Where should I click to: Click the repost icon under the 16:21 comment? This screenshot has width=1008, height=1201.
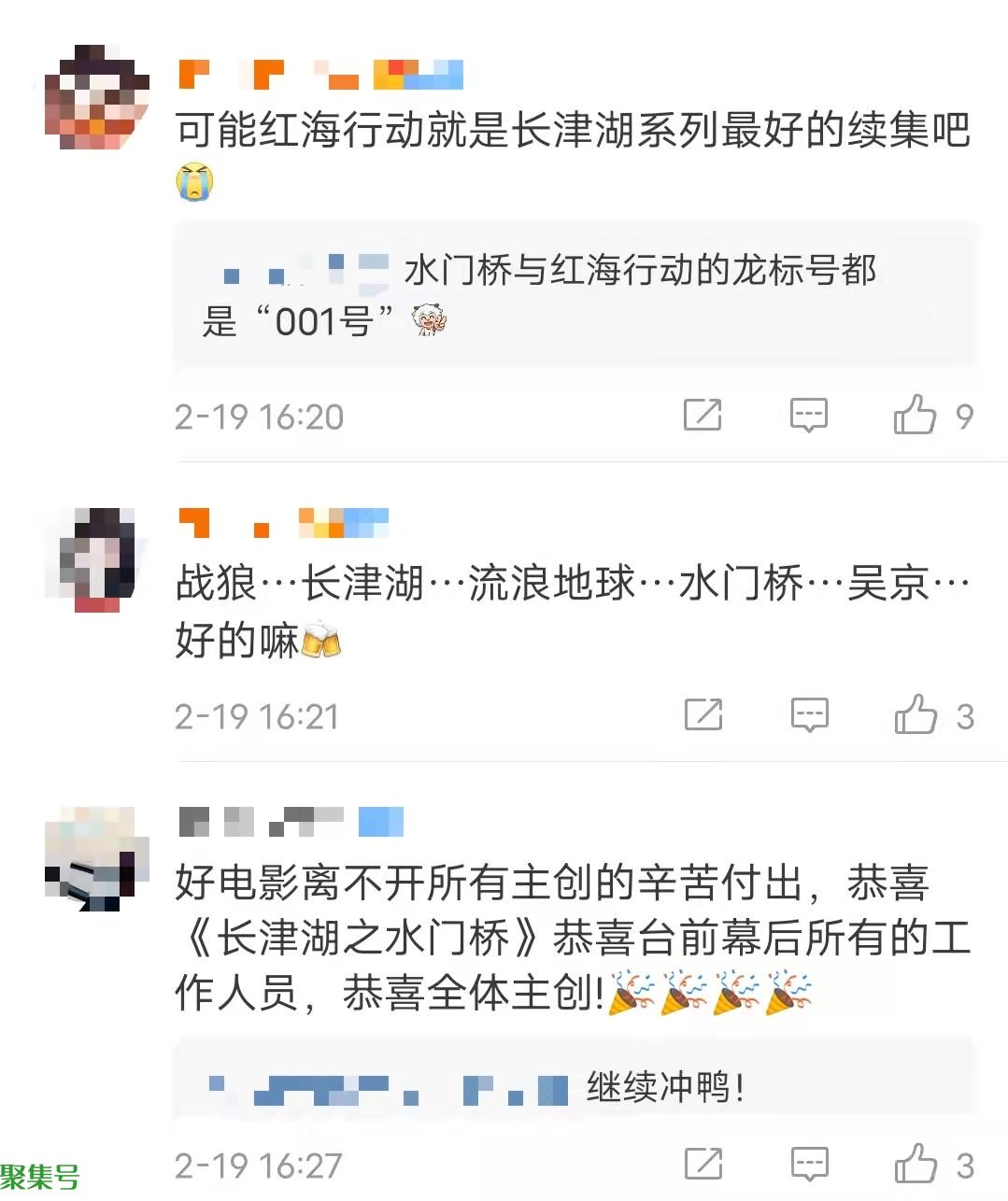pos(703,715)
